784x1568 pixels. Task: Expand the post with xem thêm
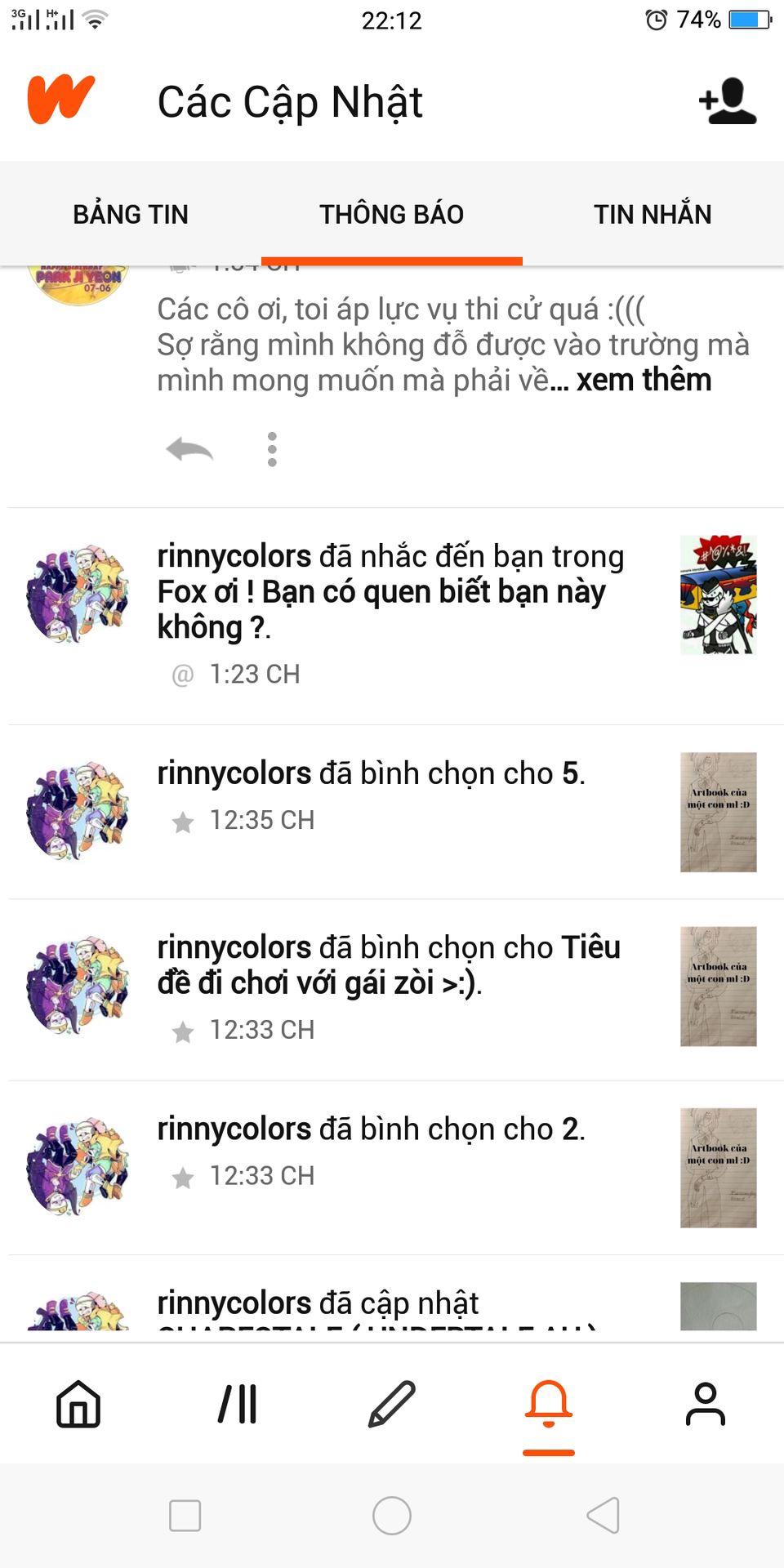click(x=644, y=381)
